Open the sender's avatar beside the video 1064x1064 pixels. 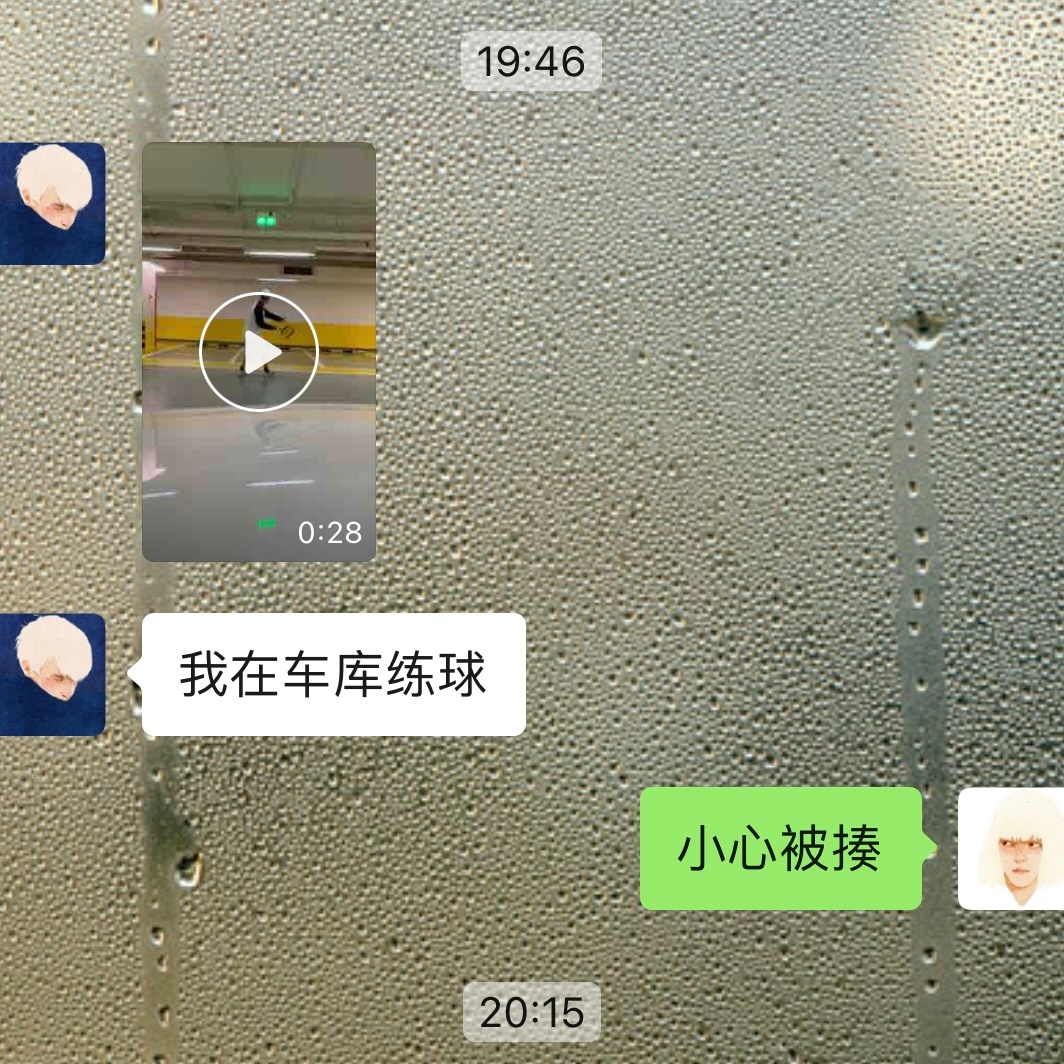pyautogui.click(x=52, y=204)
